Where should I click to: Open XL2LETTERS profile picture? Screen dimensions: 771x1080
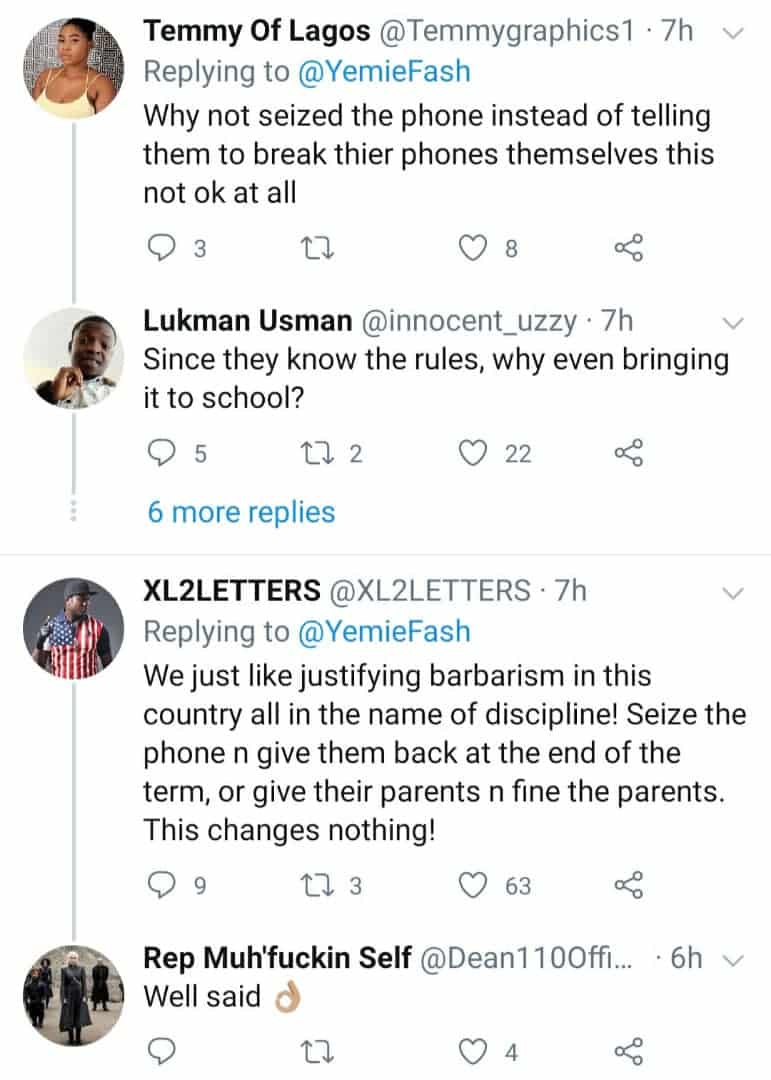73,628
